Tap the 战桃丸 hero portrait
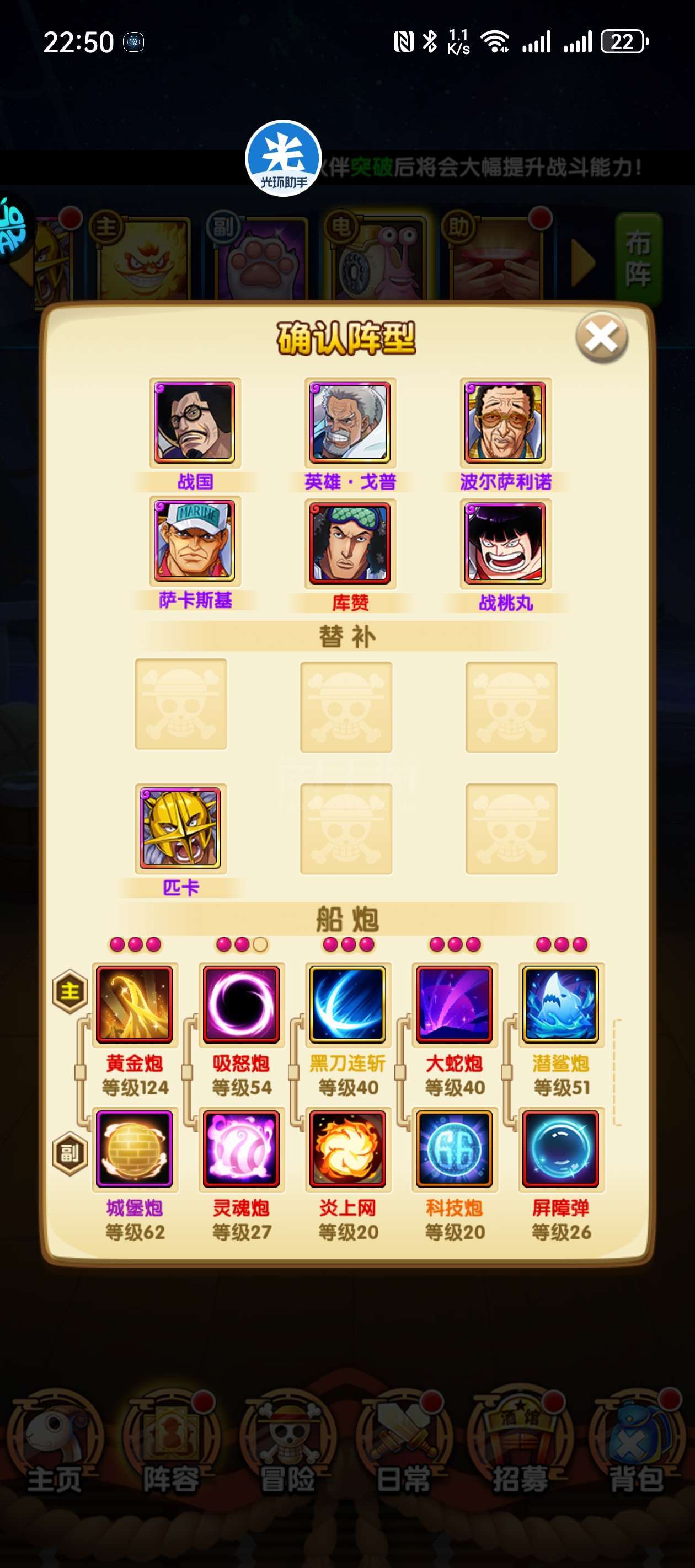Screen dimensions: 695x1568 505,543
